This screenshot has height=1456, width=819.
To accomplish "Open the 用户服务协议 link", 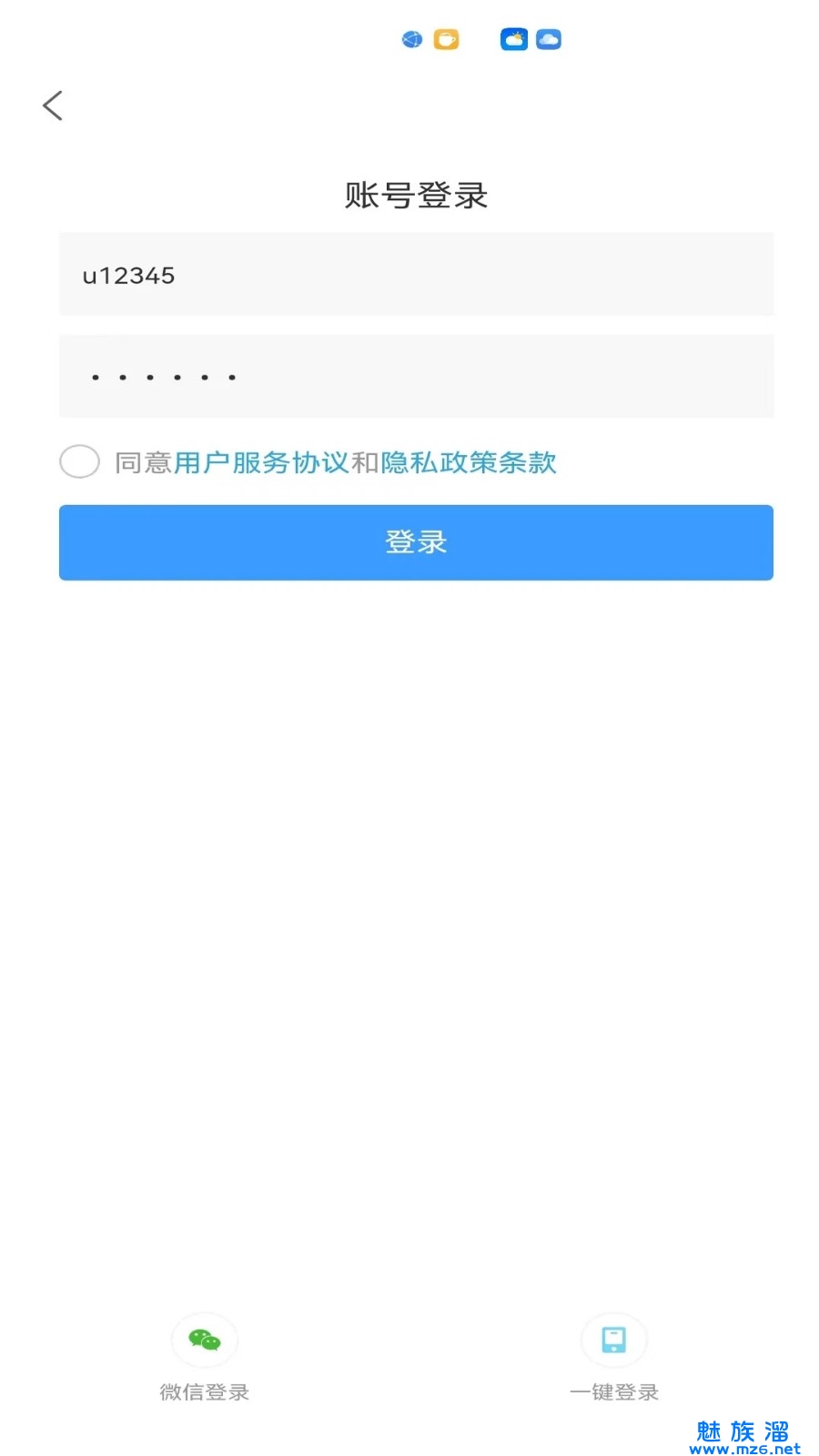I will click(261, 463).
